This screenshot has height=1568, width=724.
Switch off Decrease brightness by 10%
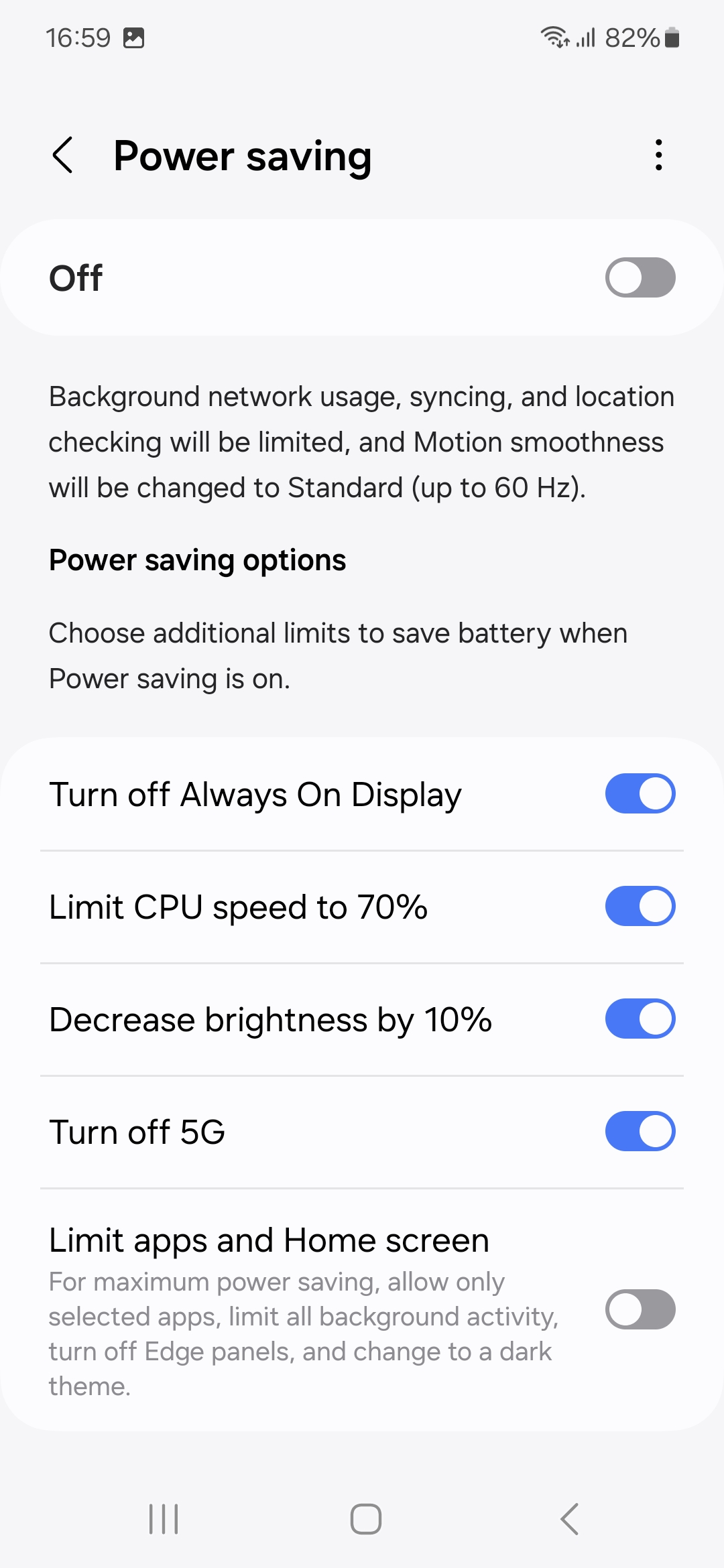(640, 1019)
